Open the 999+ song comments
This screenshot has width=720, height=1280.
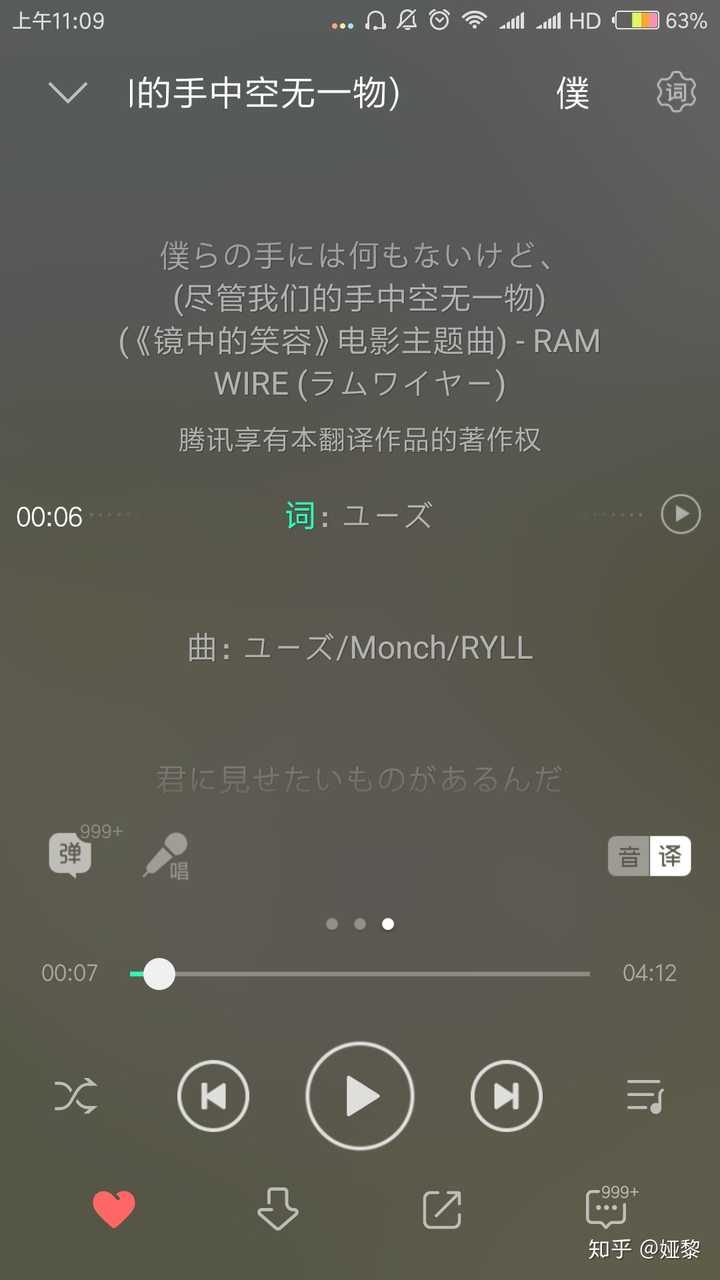(607, 1210)
